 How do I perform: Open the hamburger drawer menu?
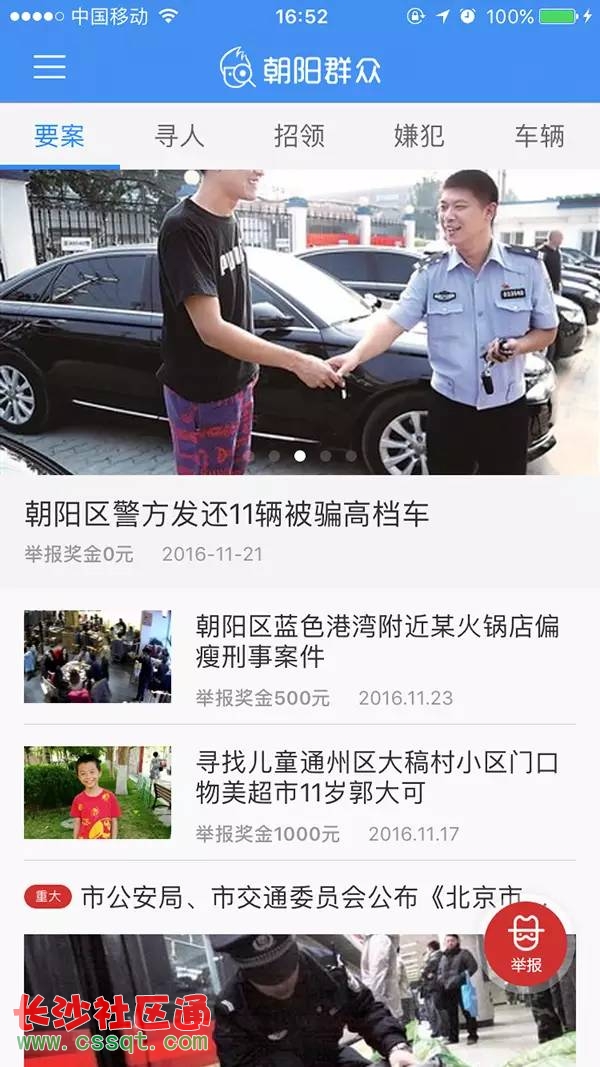(50, 67)
